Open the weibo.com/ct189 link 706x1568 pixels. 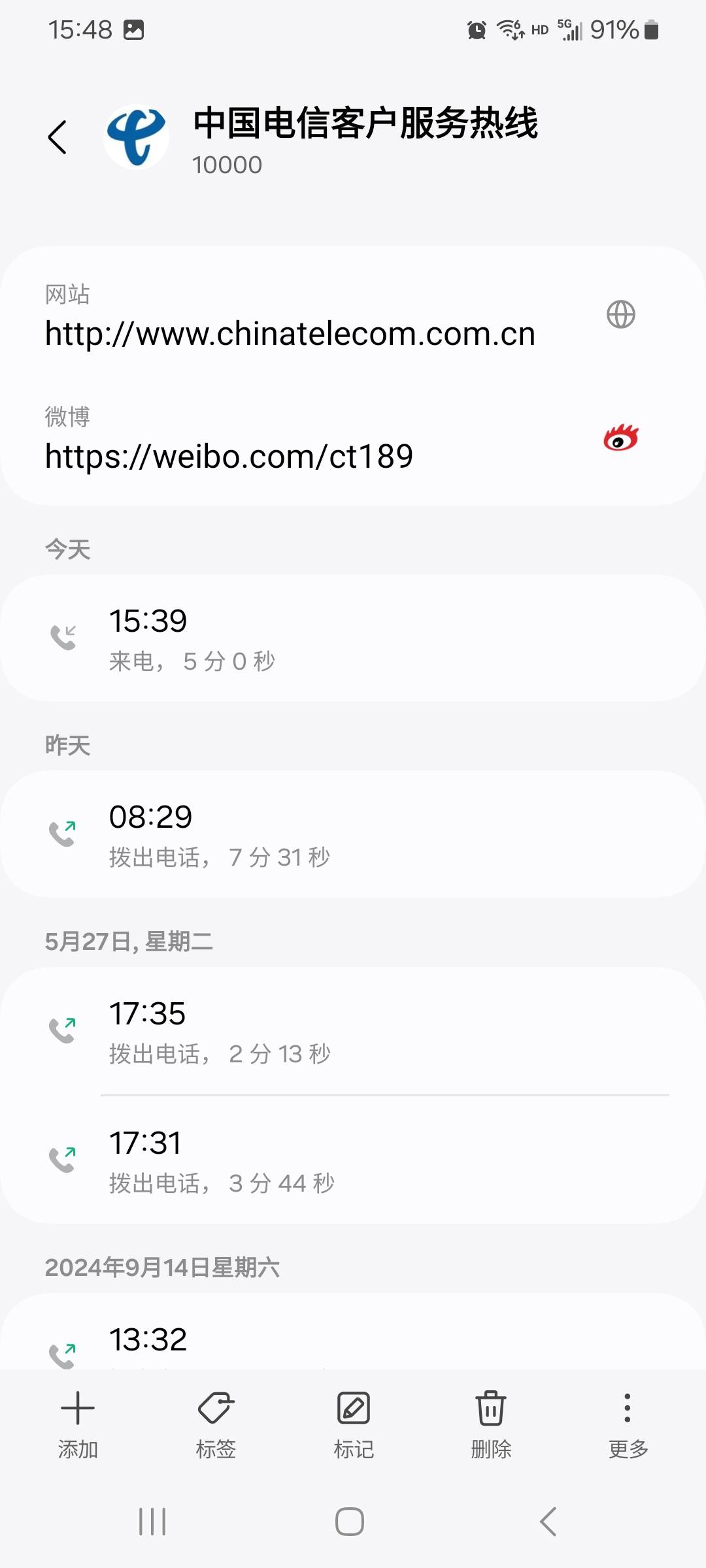click(x=229, y=456)
